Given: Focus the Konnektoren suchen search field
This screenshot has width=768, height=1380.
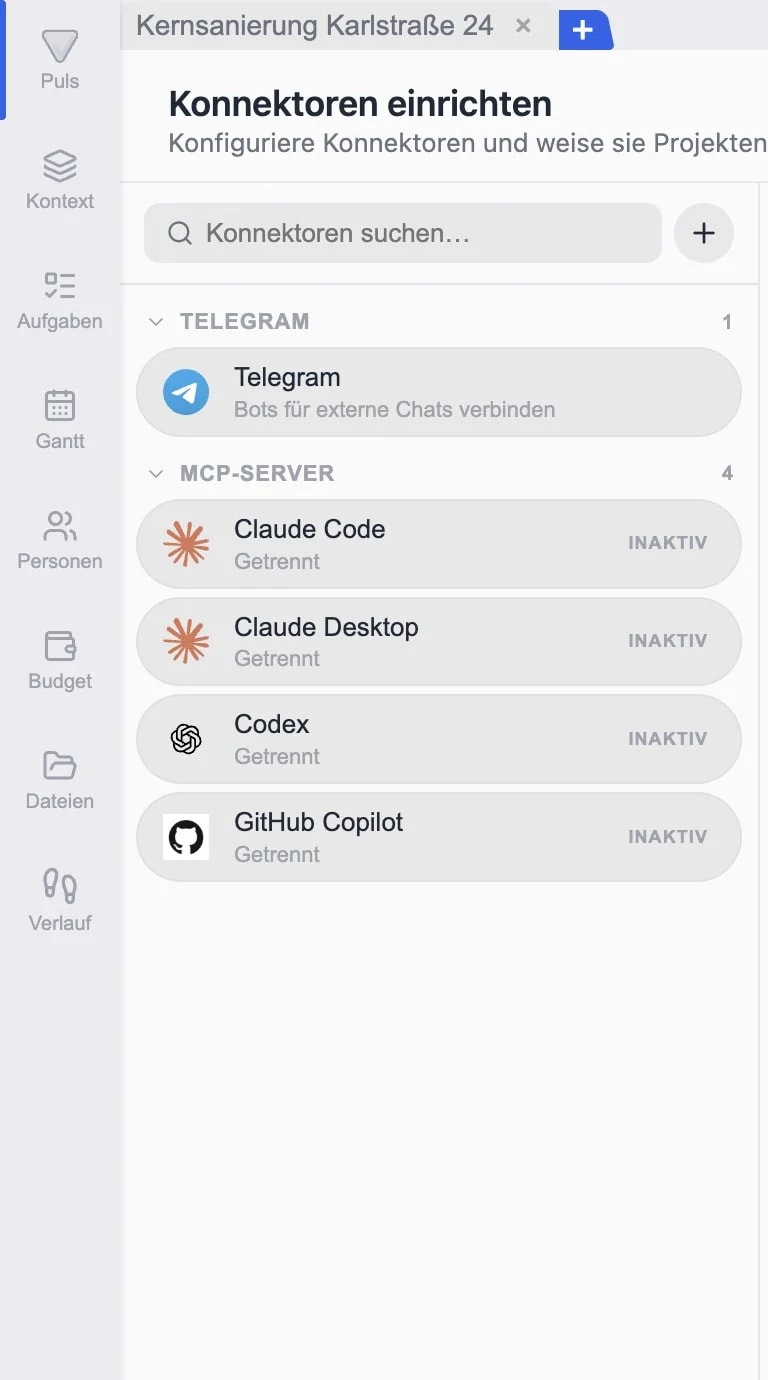Looking at the screenshot, I should [x=403, y=233].
